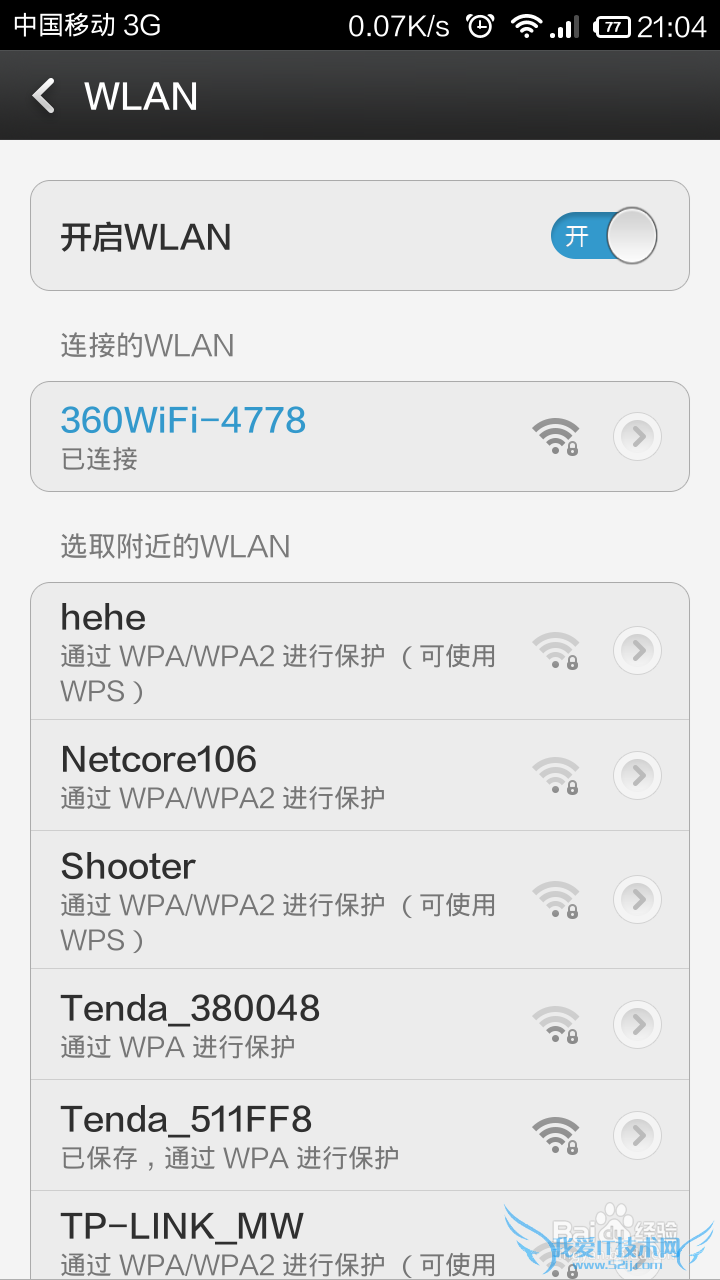Open details arrow for Tenda_511FF8
The image size is (720, 1280).
coord(637,1135)
